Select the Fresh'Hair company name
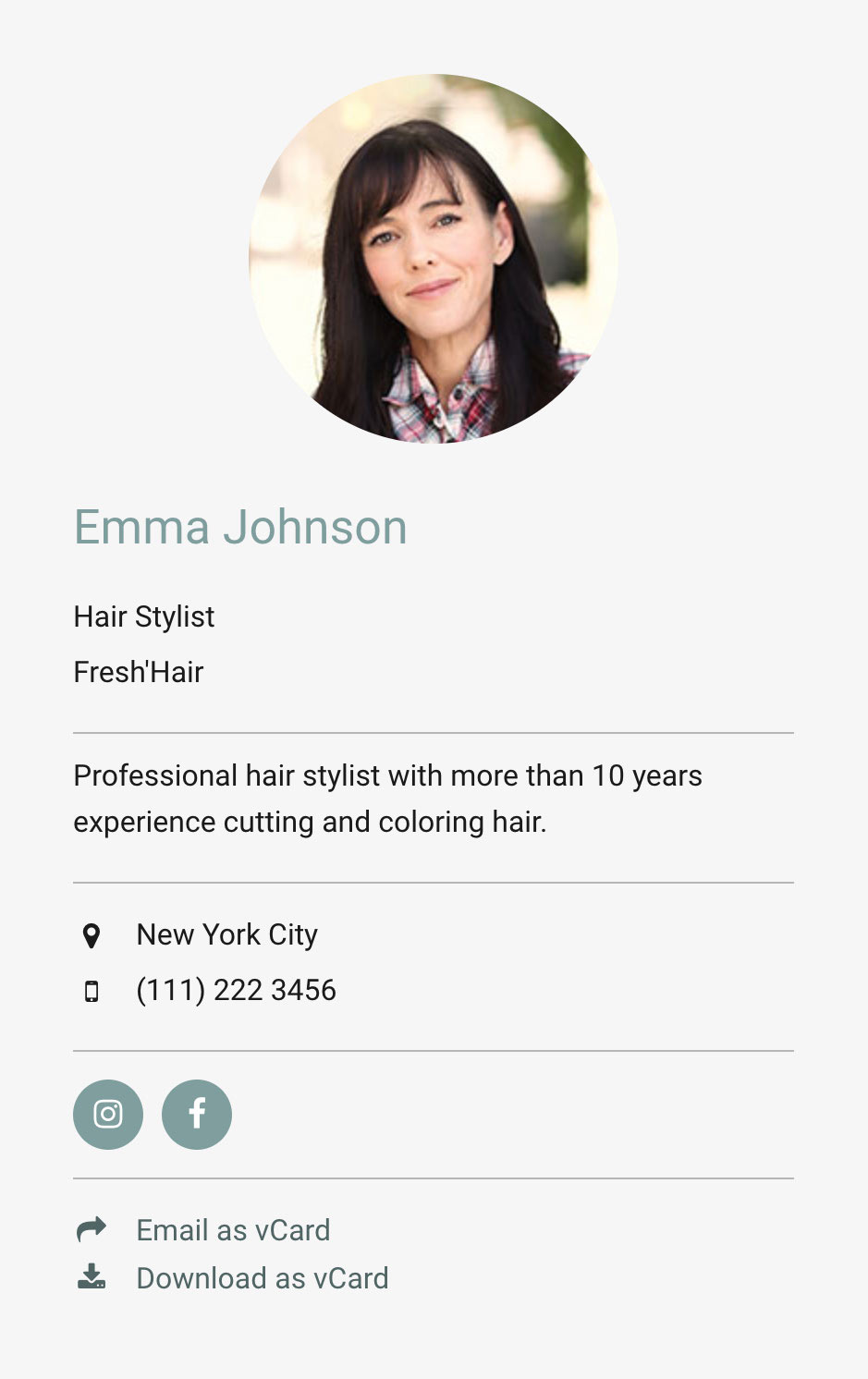868x1379 pixels. click(x=138, y=672)
